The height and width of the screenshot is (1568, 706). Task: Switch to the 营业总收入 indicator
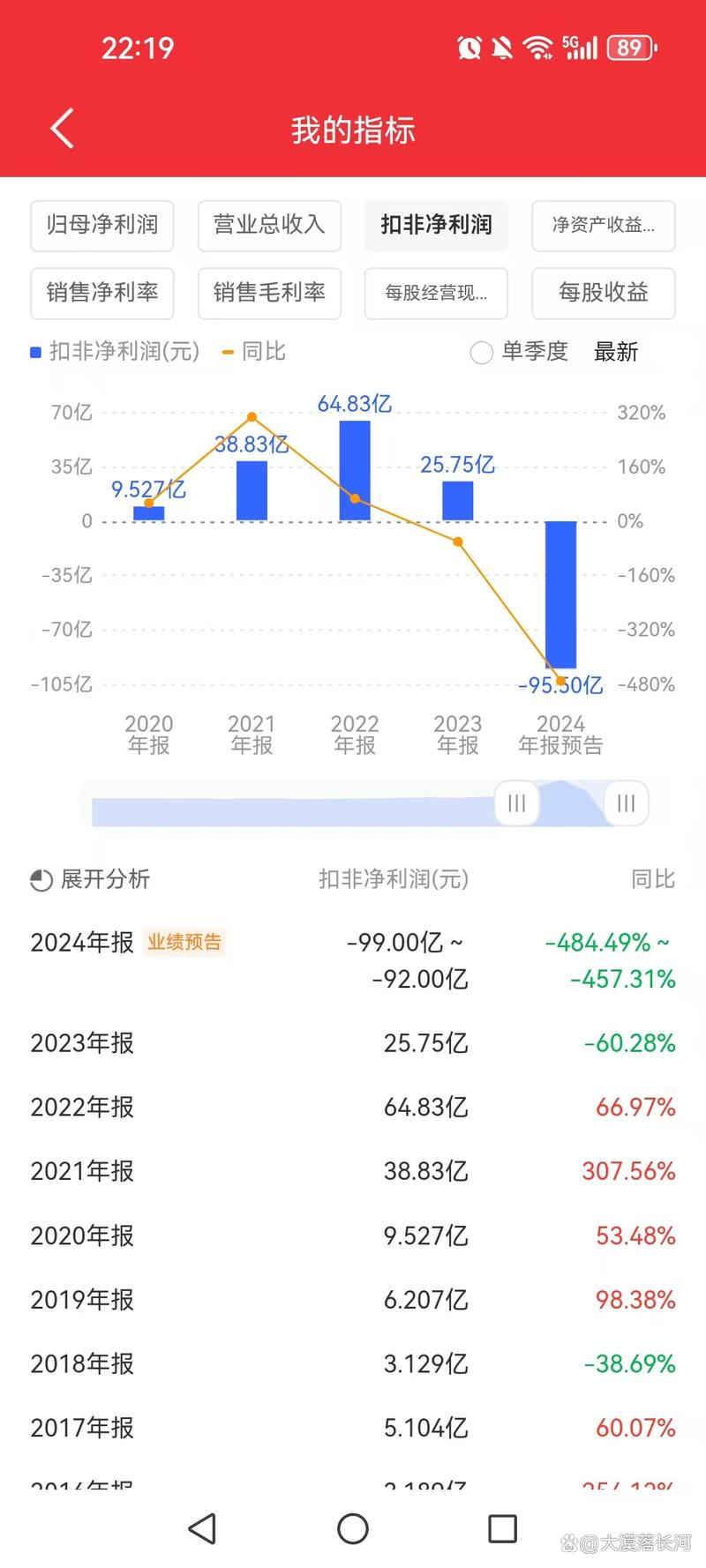[x=269, y=225]
